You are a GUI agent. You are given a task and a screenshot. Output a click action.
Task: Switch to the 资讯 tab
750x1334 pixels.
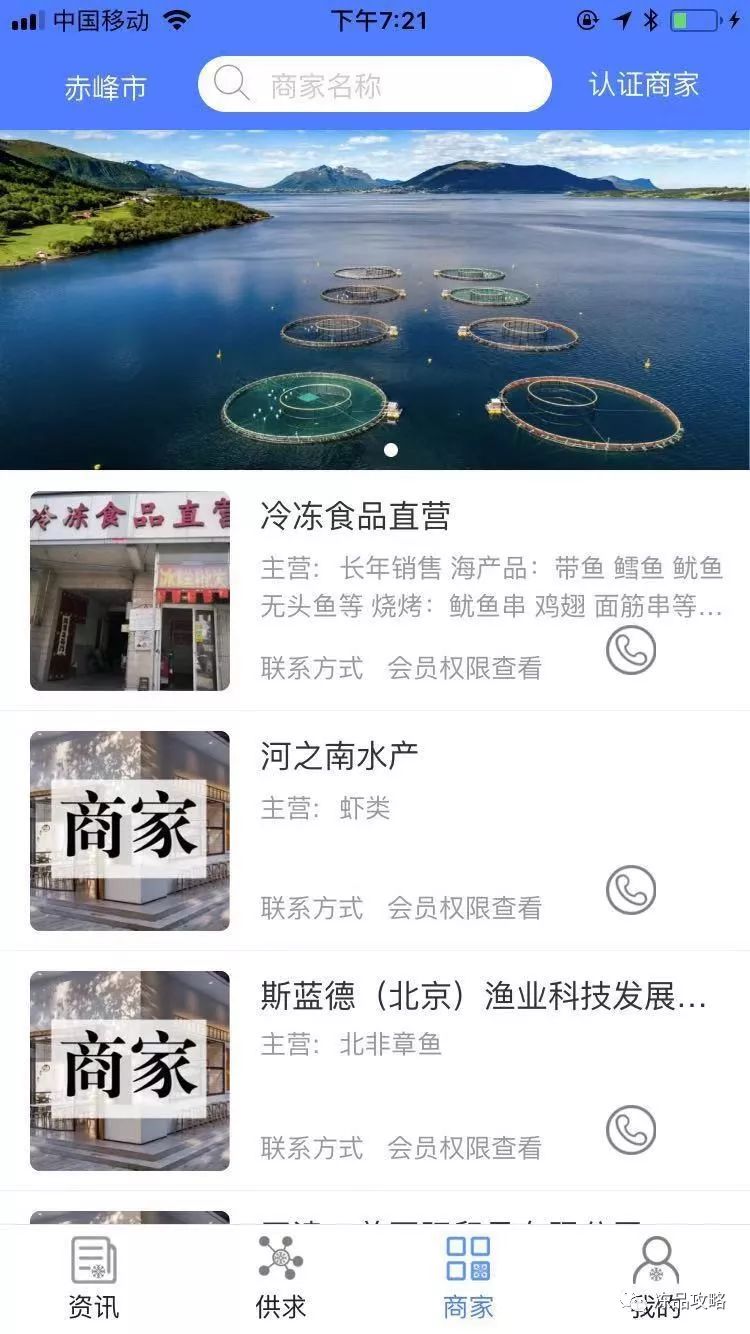click(94, 1278)
